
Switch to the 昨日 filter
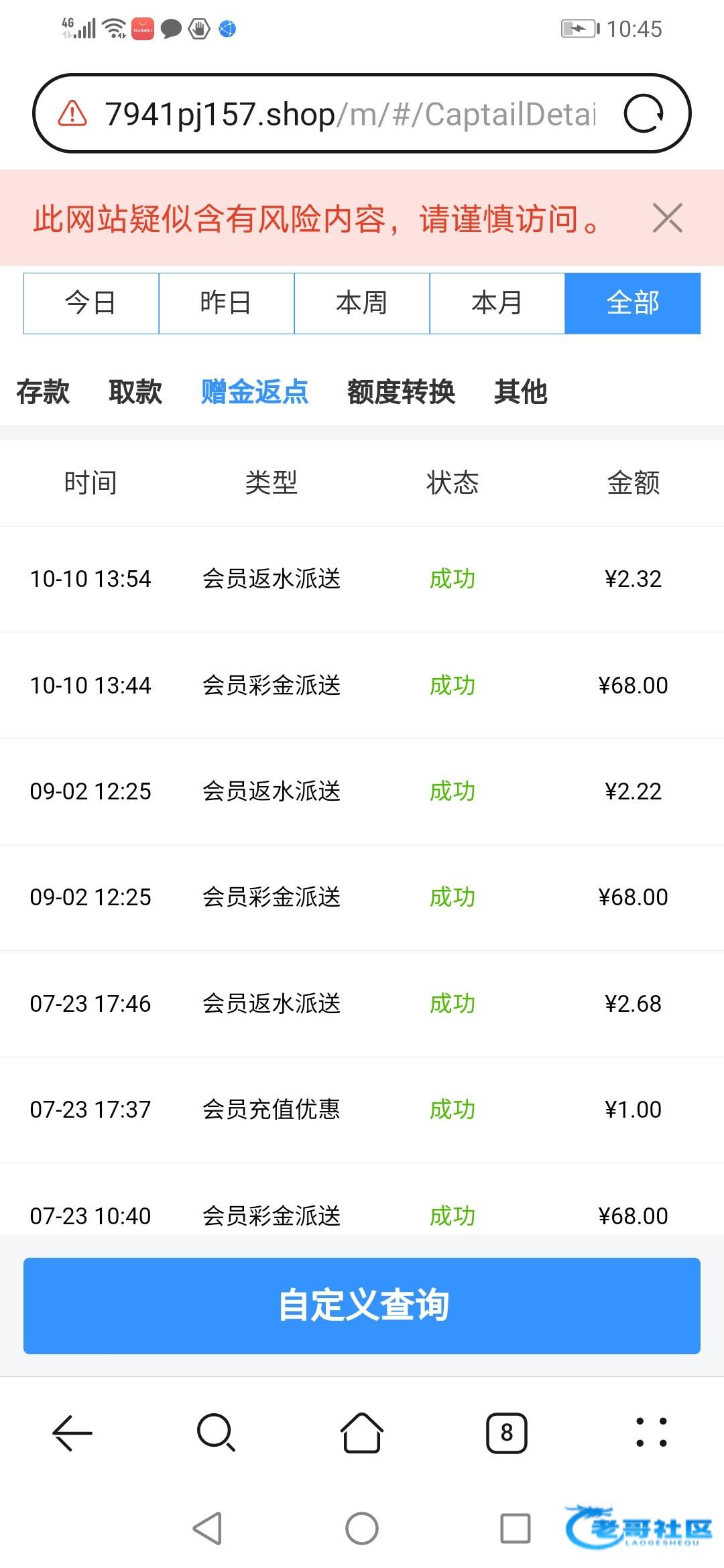[x=227, y=303]
